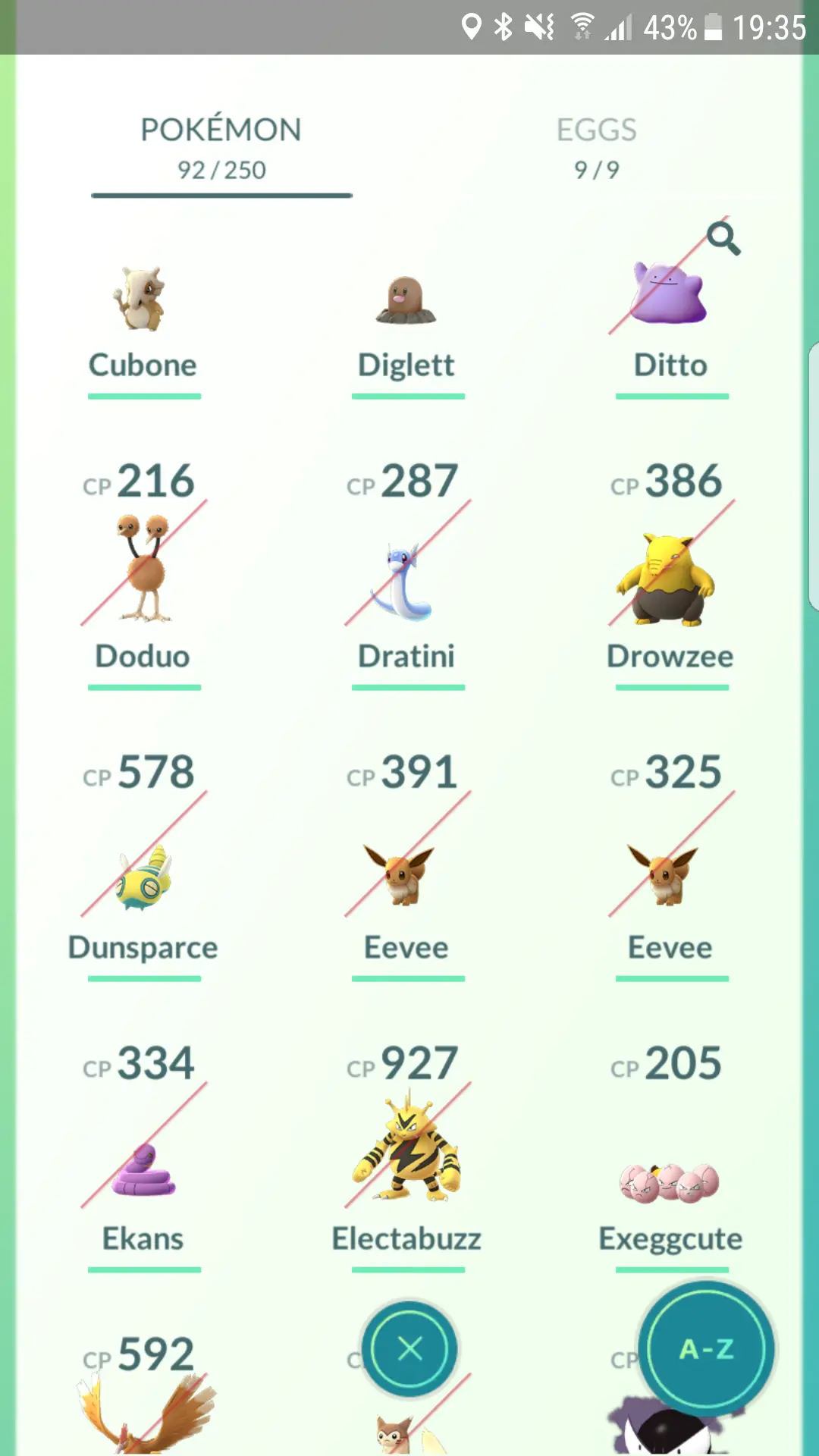View Ditto's details

tap(670, 326)
